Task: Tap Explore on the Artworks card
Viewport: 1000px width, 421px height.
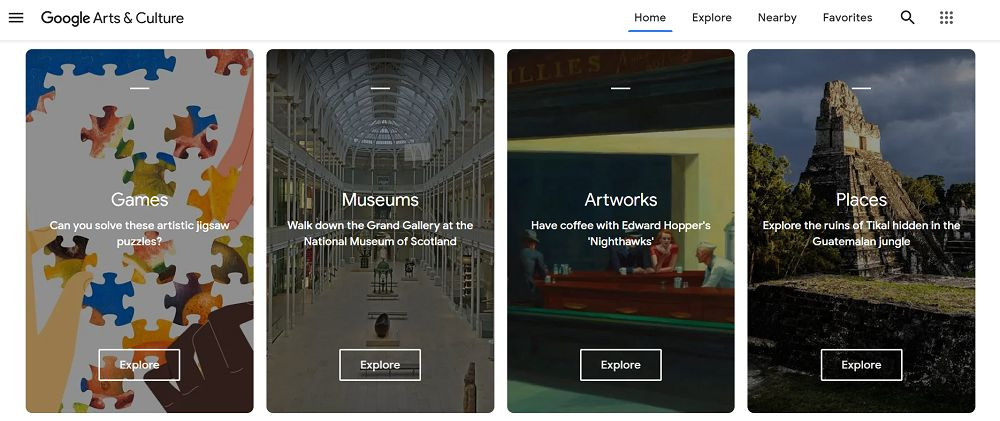Action: click(621, 365)
